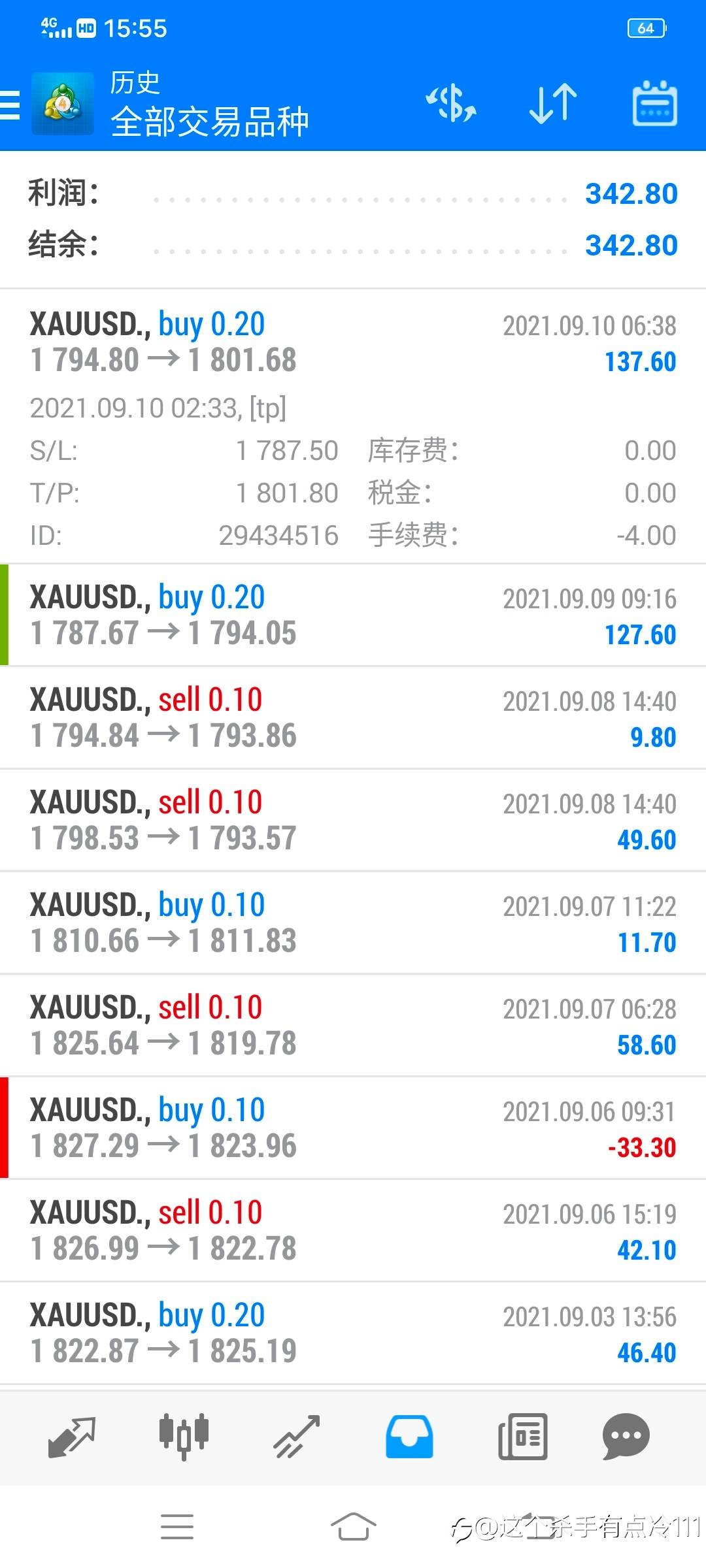Viewport: 706px width, 1568px height.
Task: Collapse the expanded trade with profit 137.60
Action: point(353,343)
